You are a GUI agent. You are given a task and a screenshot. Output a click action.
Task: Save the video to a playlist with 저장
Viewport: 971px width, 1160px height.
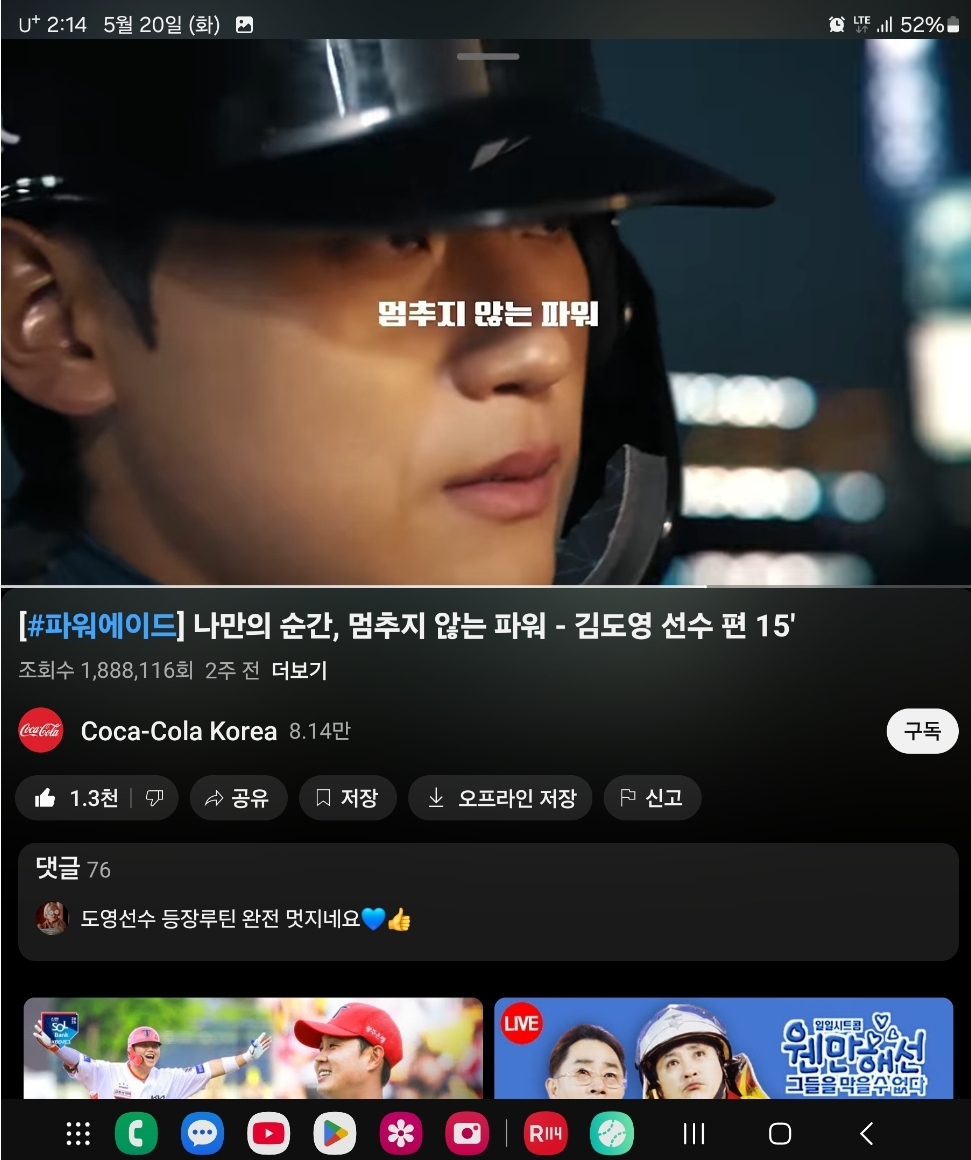pyautogui.click(x=347, y=798)
